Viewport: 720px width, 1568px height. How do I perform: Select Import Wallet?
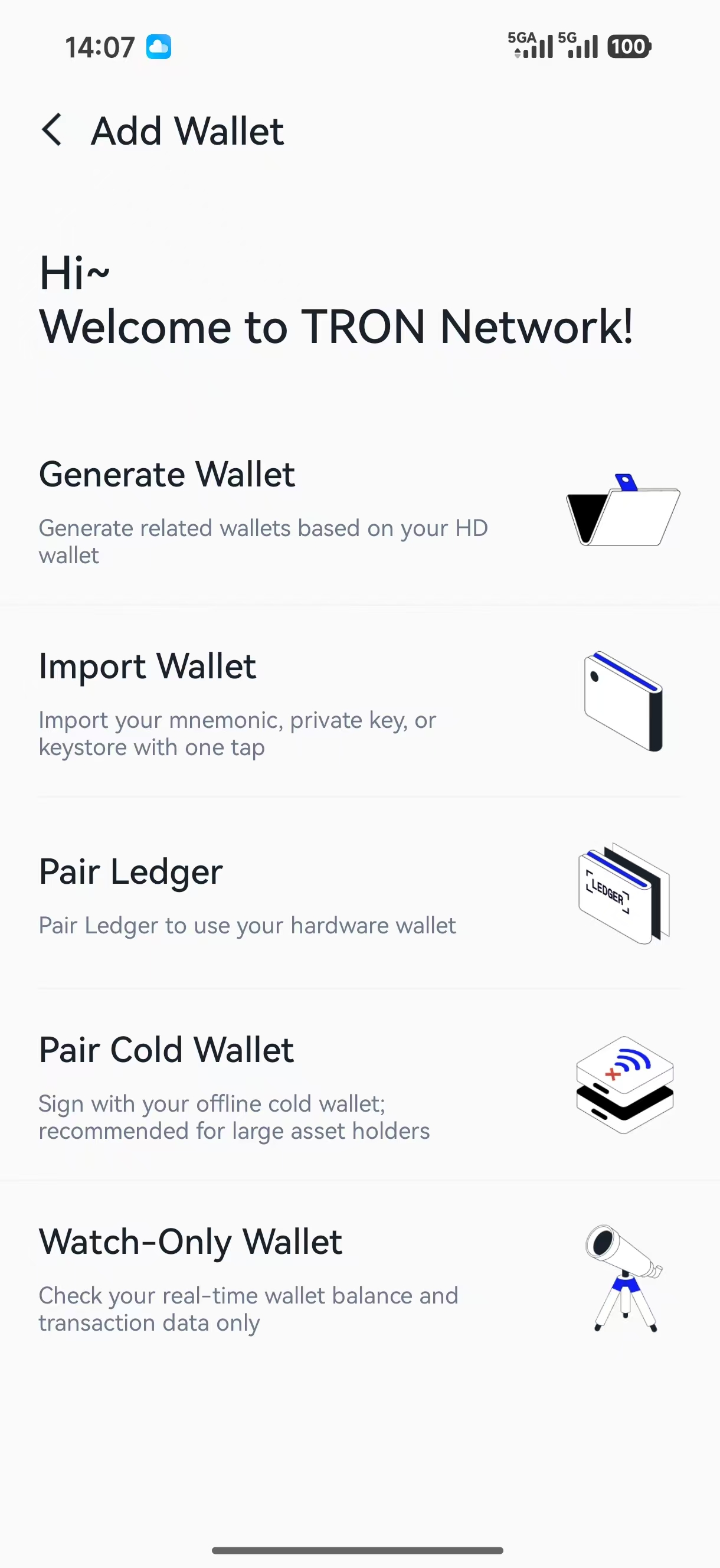coord(359,701)
